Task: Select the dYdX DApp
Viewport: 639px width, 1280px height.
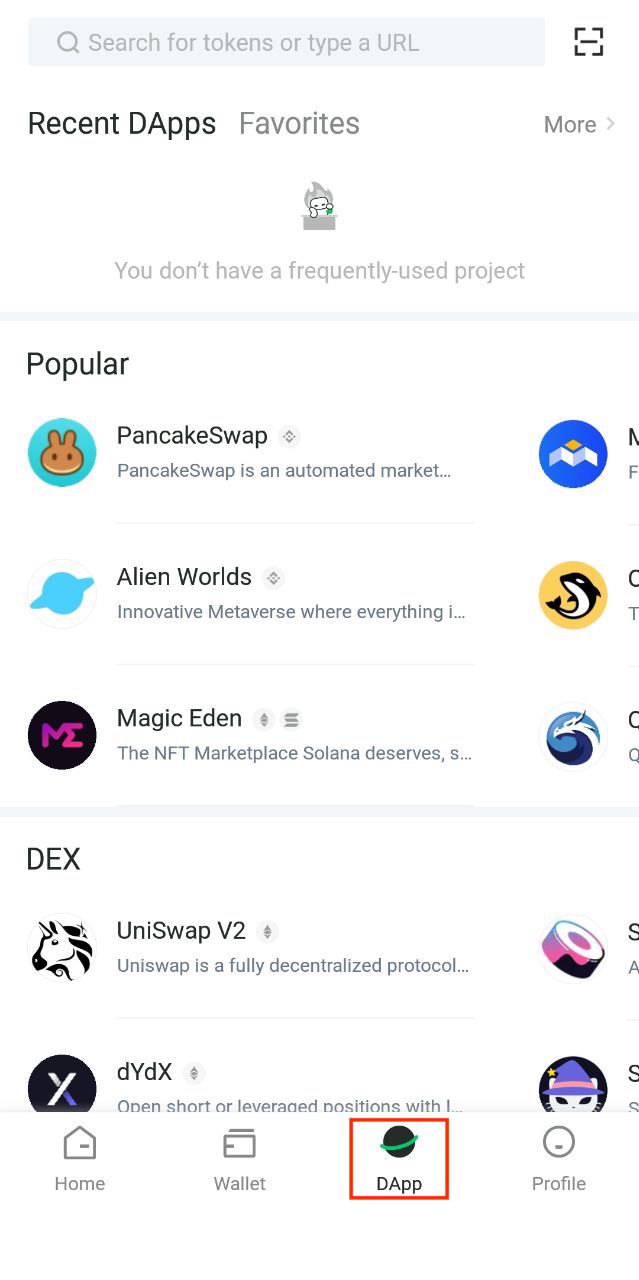Action: pyautogui.click(x=250, y=1085)
